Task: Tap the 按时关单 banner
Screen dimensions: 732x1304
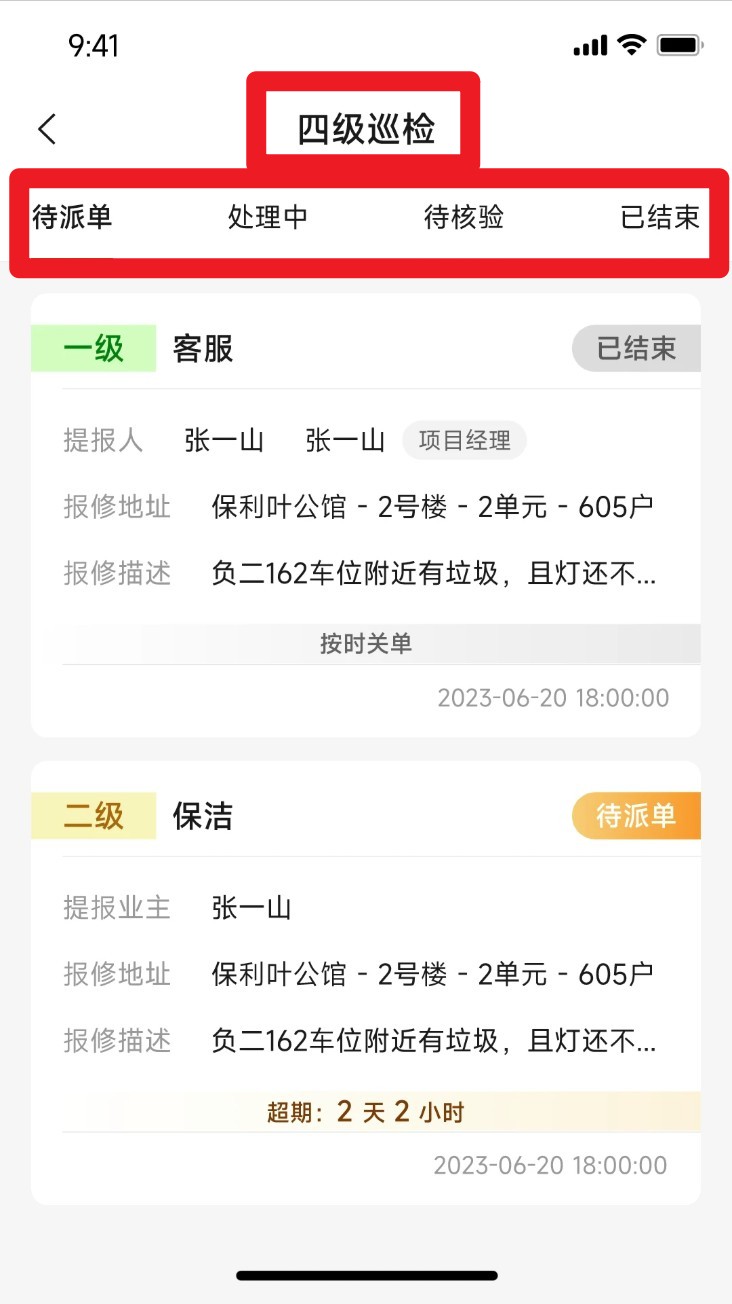Action: click(366, 642)
